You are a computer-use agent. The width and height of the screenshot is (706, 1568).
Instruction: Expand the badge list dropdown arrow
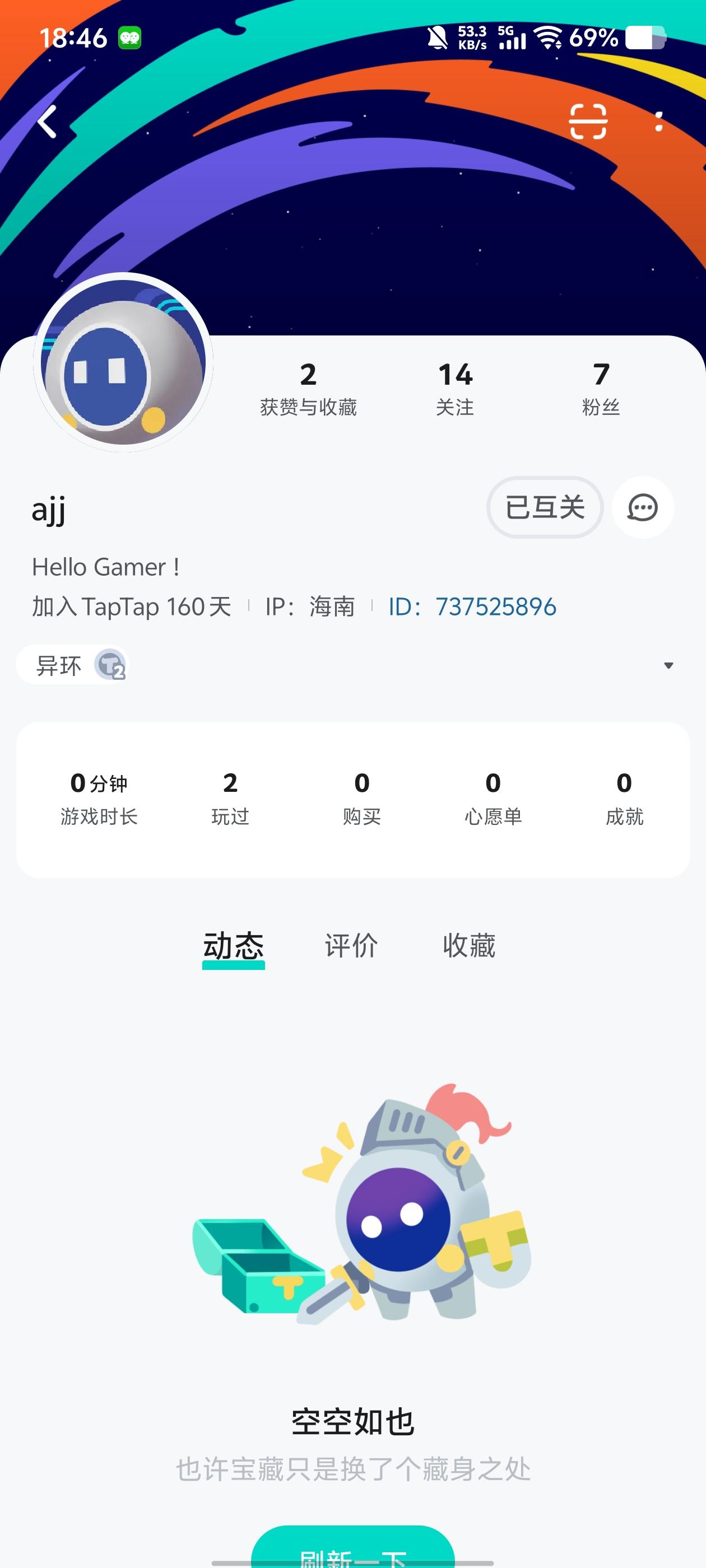coord(668,665)
